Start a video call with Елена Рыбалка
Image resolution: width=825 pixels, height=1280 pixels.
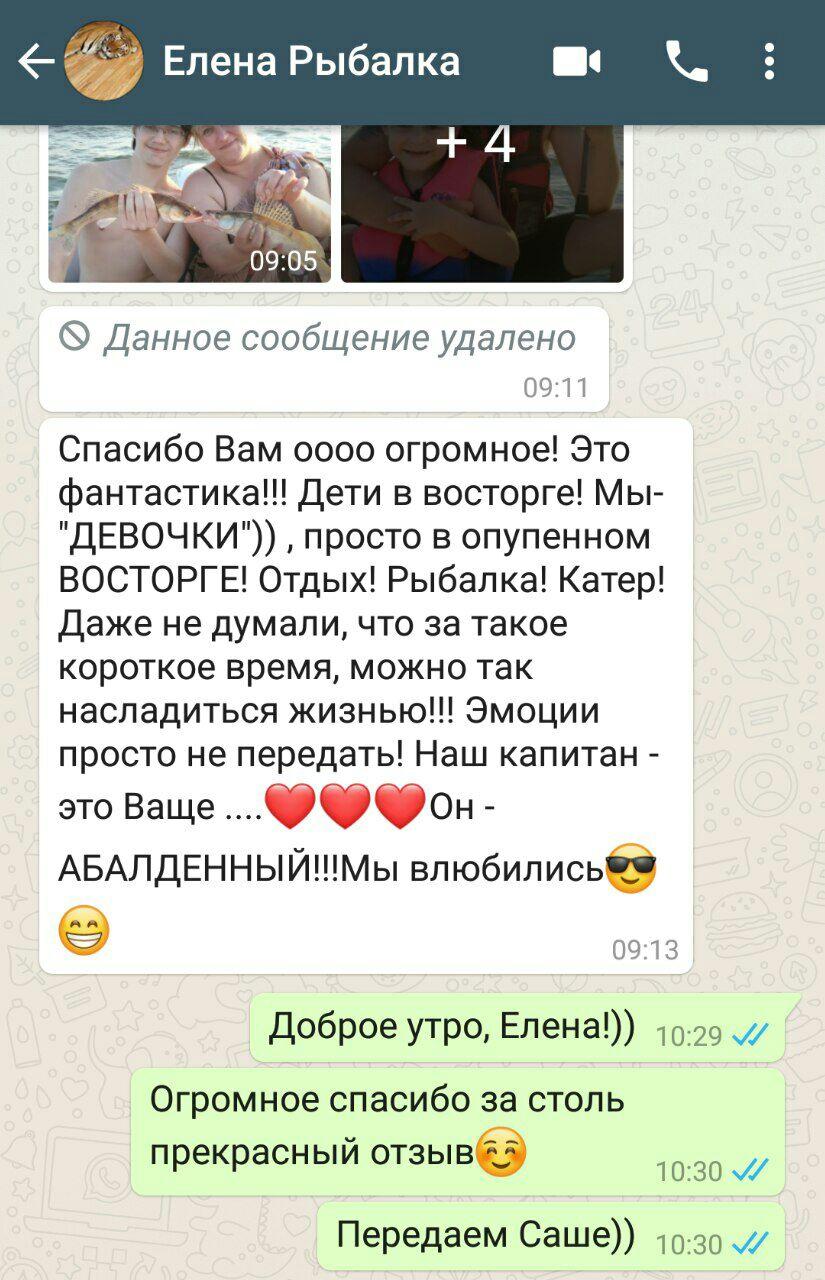click(x=577, y=62)
